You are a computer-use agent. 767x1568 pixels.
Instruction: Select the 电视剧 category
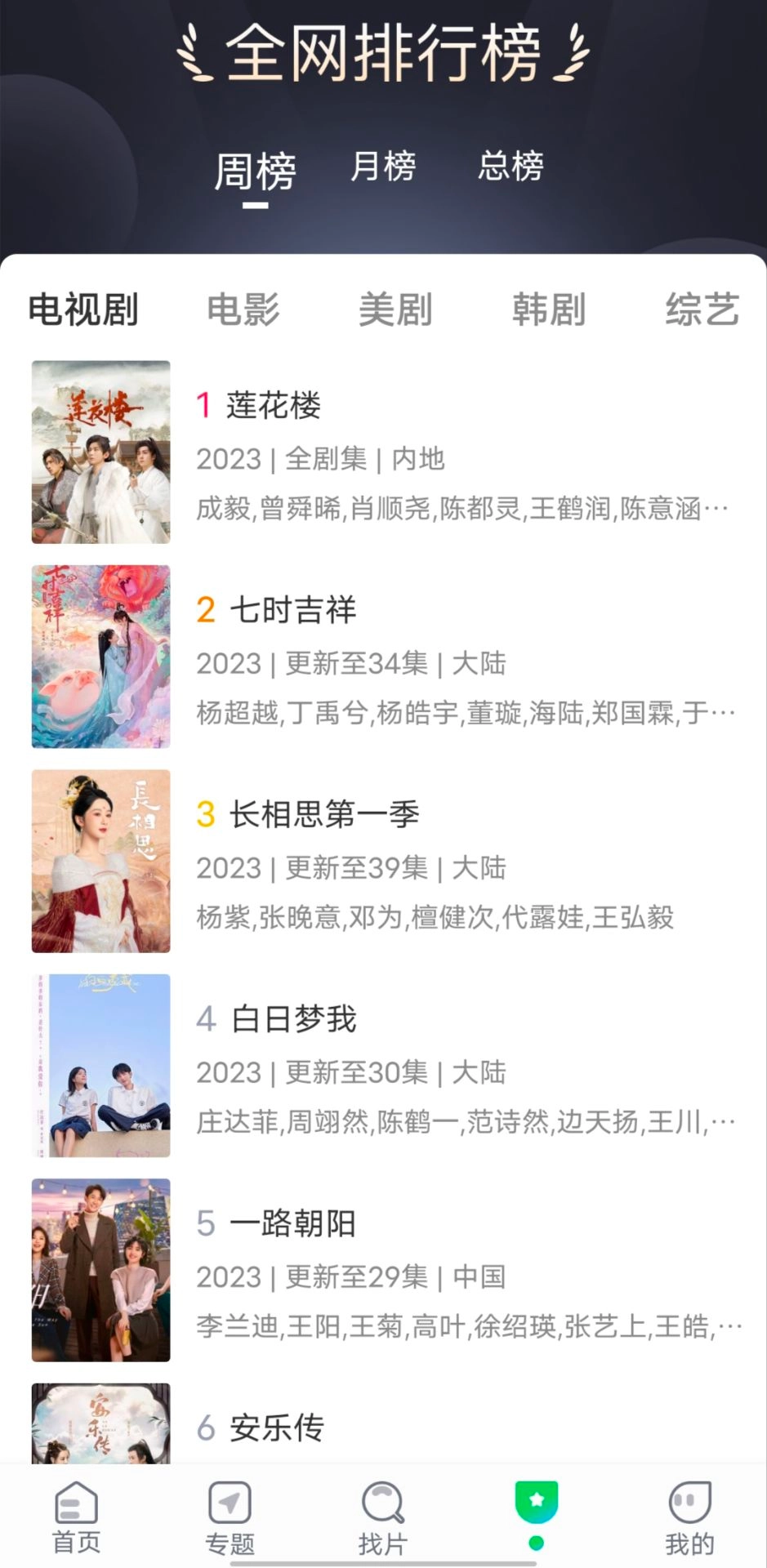click(x=83, y=310)
